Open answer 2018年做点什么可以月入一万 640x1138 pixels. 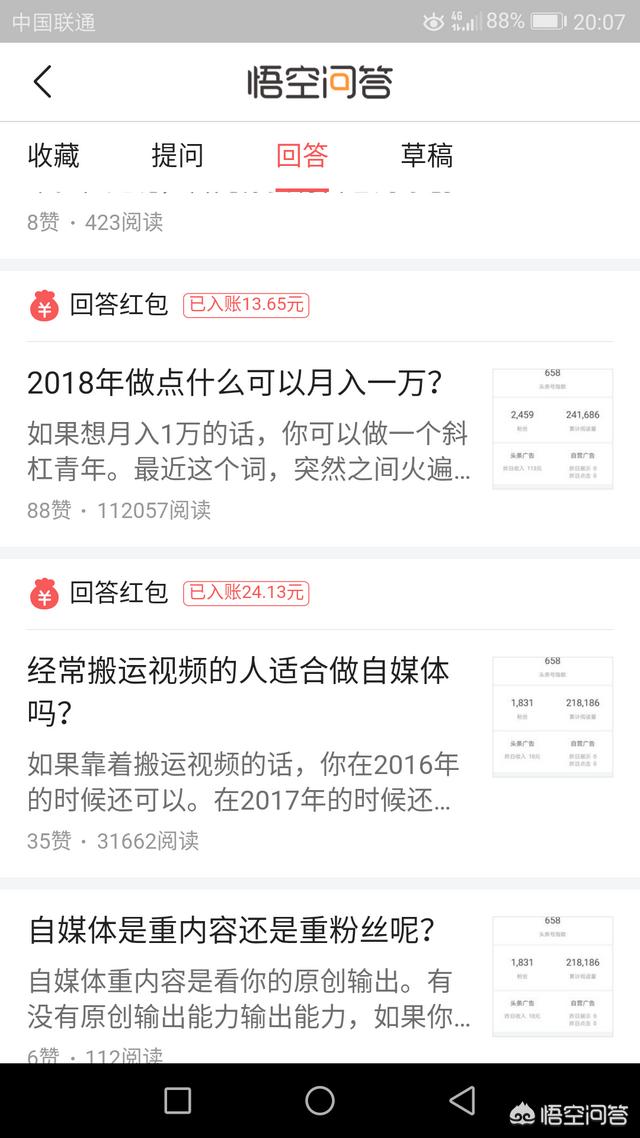click(x=236, y=383)
